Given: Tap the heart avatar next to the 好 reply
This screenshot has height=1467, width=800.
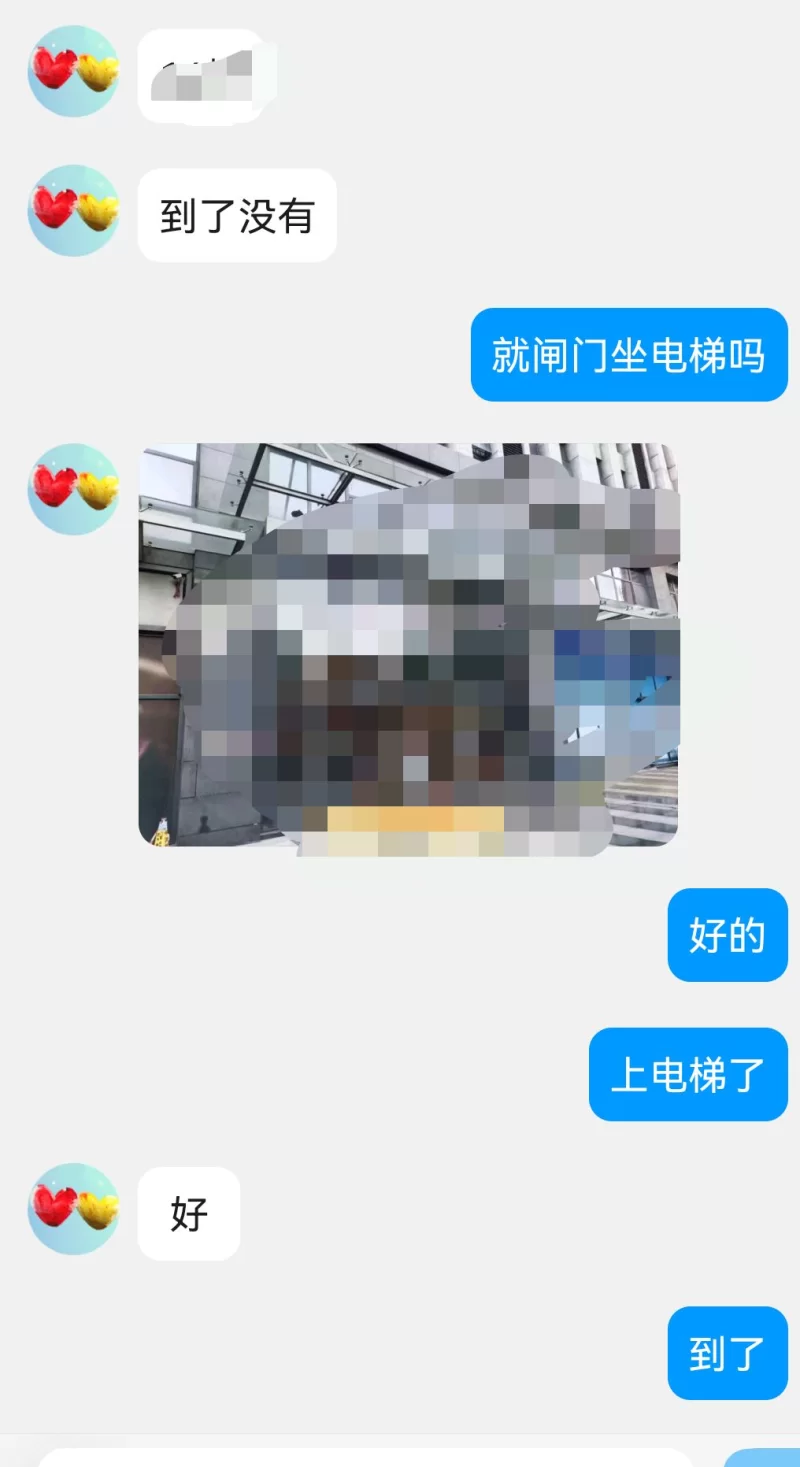Looking at the screenshot, I should click(74, 1209).
